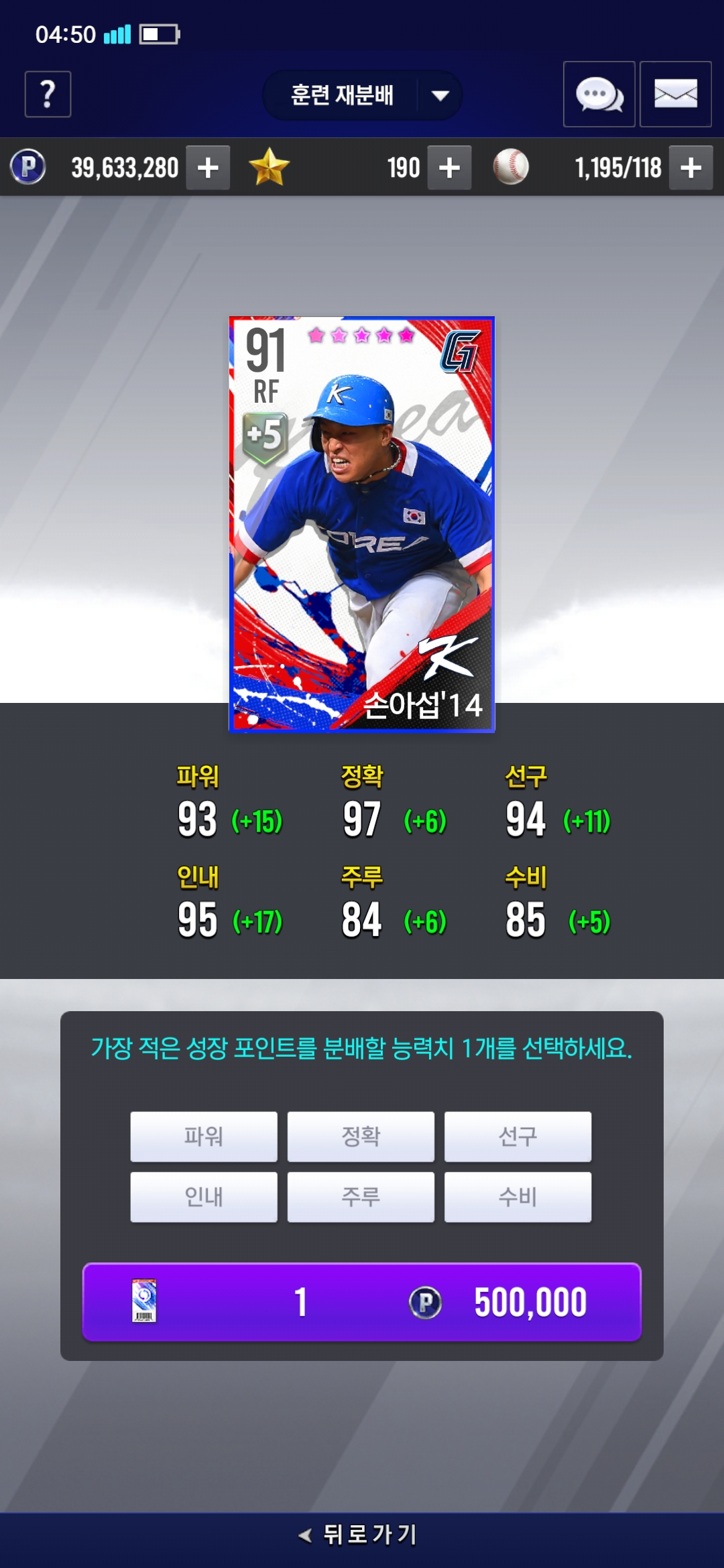This screenshot has height=1568, width=724.
Task: Select the 파워 stat button
Action: 204,1136
